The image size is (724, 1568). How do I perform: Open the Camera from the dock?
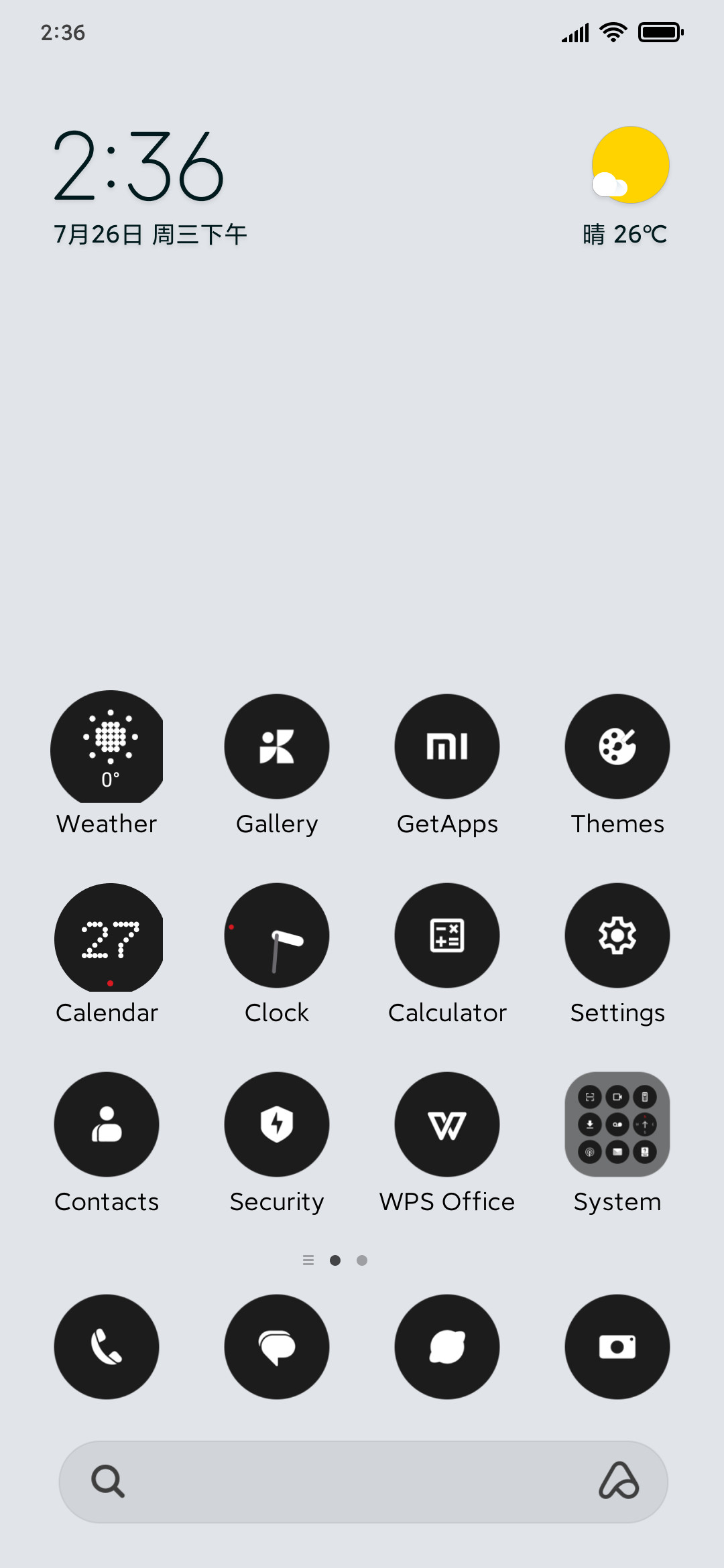(617, 1347)
